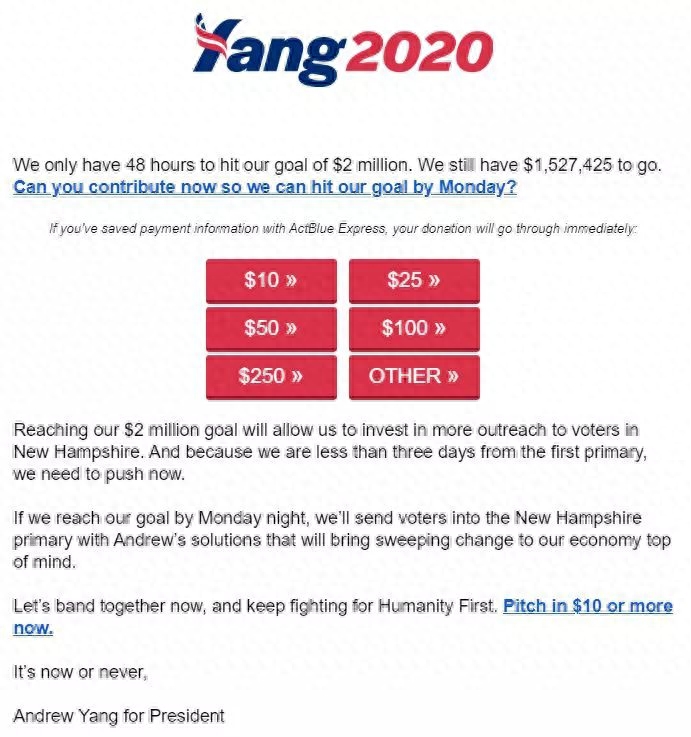Choose the $50 contribution button
691x737 pixels.
(270, 328)
